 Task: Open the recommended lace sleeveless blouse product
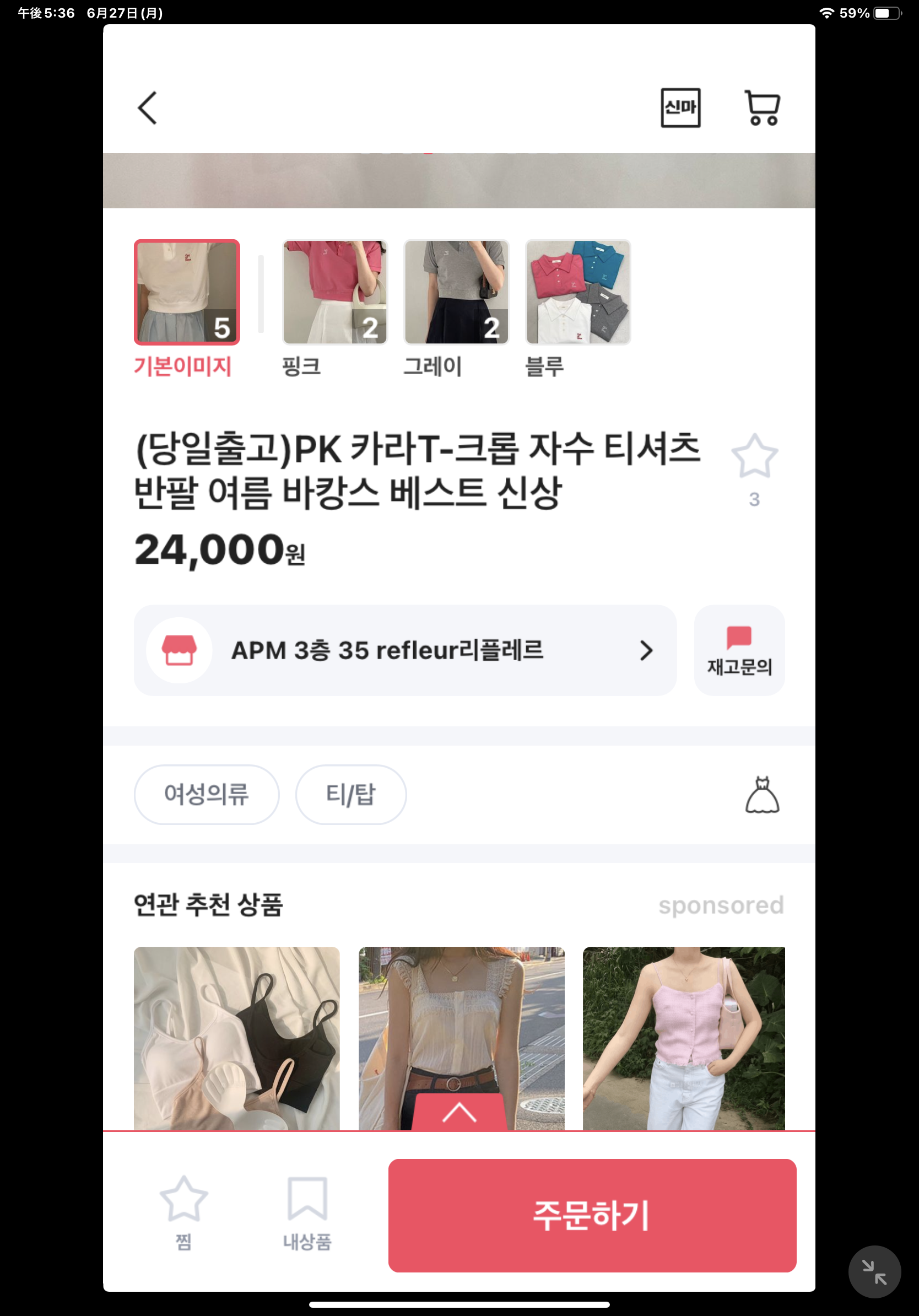pyautogui.click(x=461, y=1020)
